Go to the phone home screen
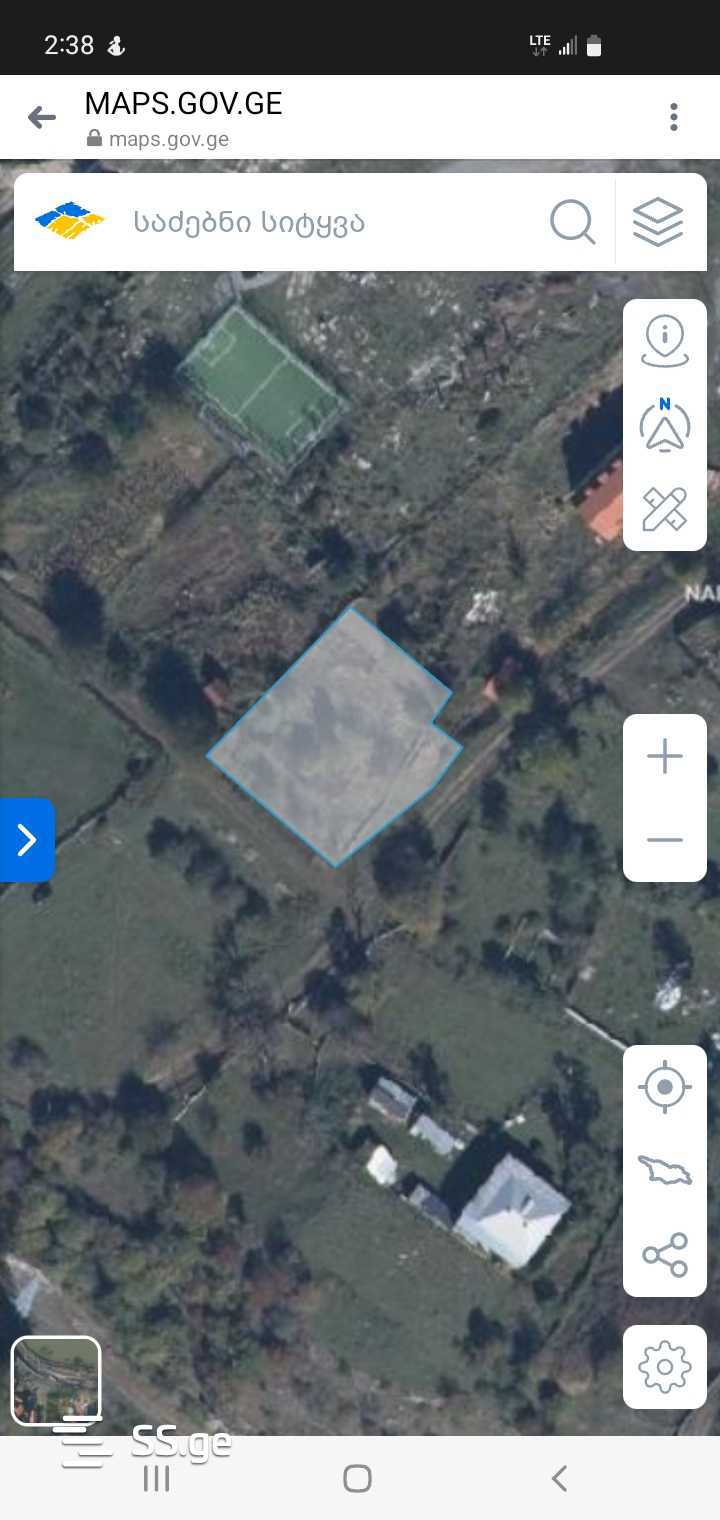Viewport: 720px width, 1520px height. (x=357, y=1478)
